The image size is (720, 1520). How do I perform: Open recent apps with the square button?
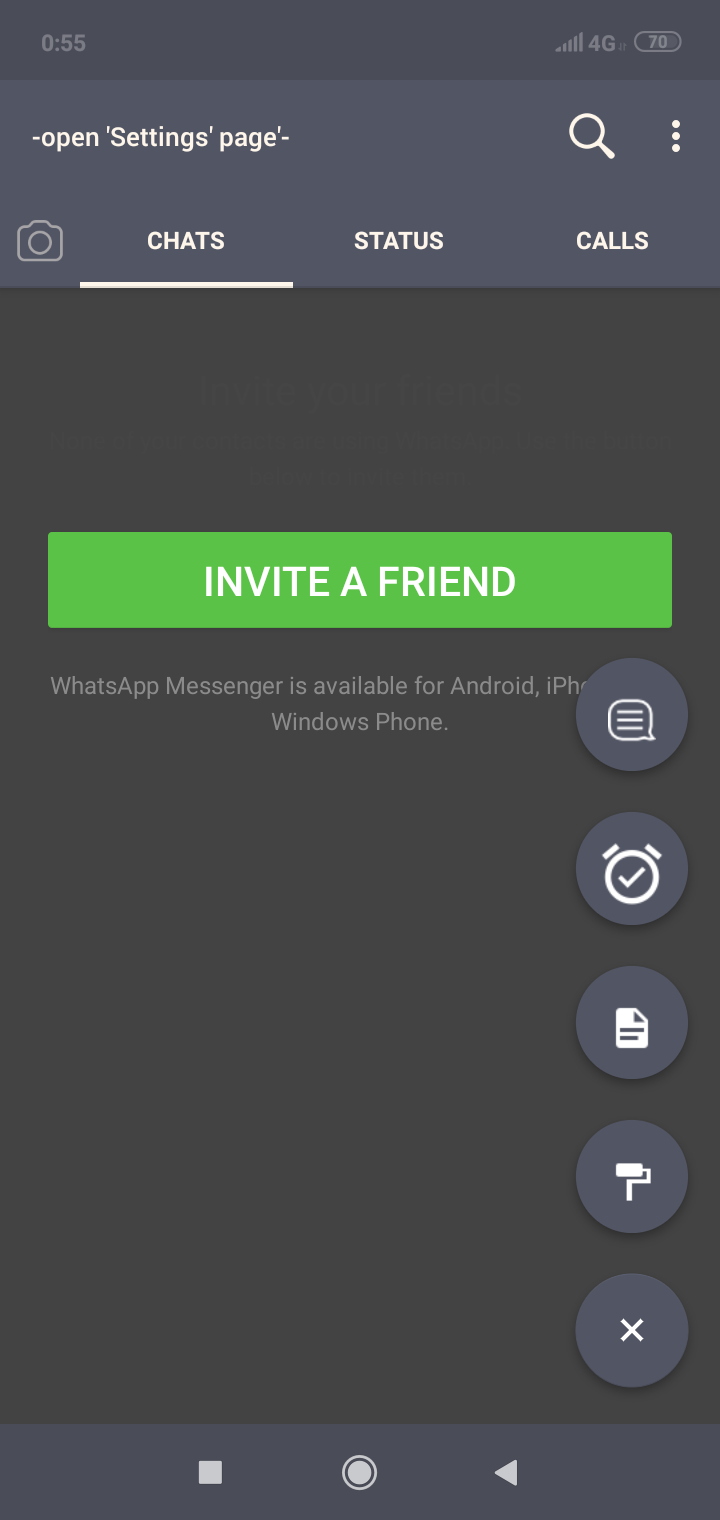click(x=210, y=1472)
